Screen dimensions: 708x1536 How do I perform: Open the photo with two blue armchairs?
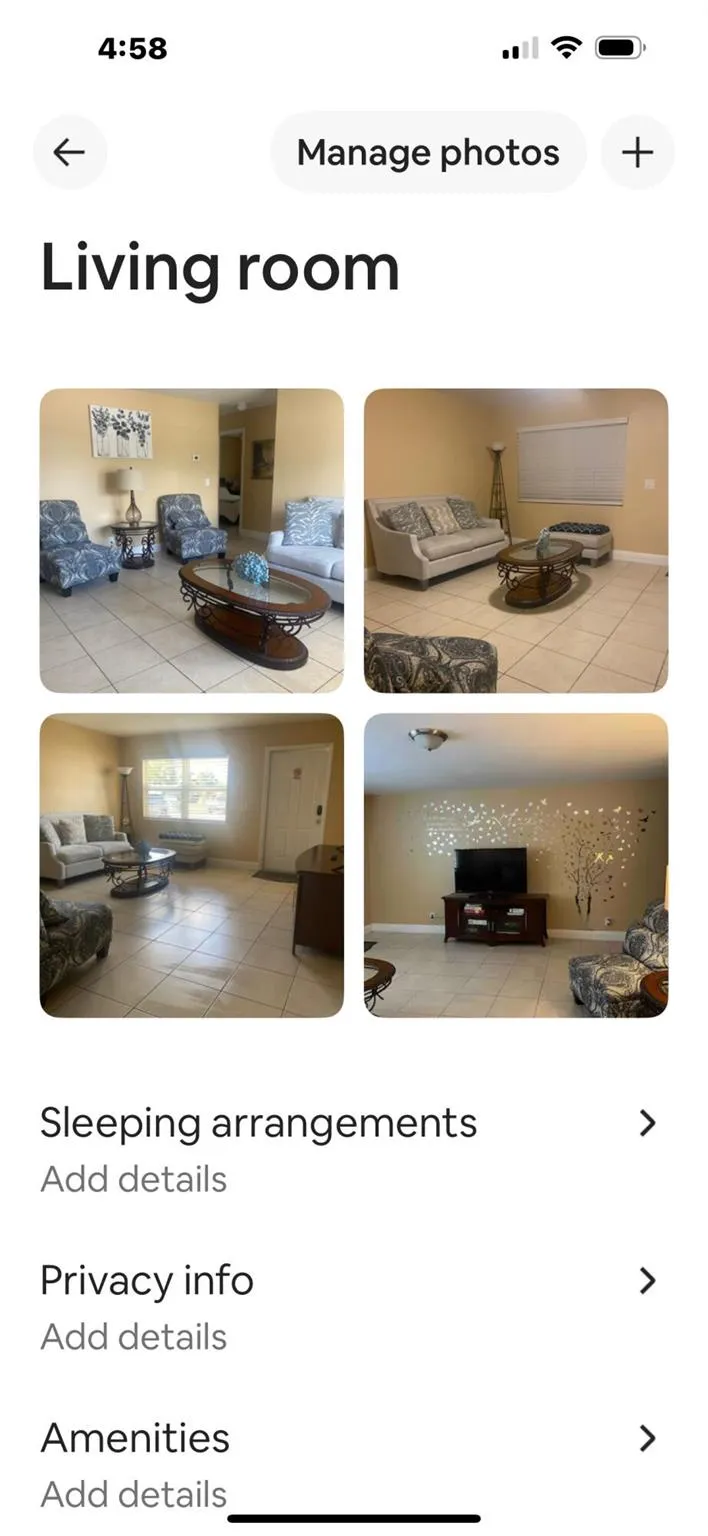pos(191,540)
